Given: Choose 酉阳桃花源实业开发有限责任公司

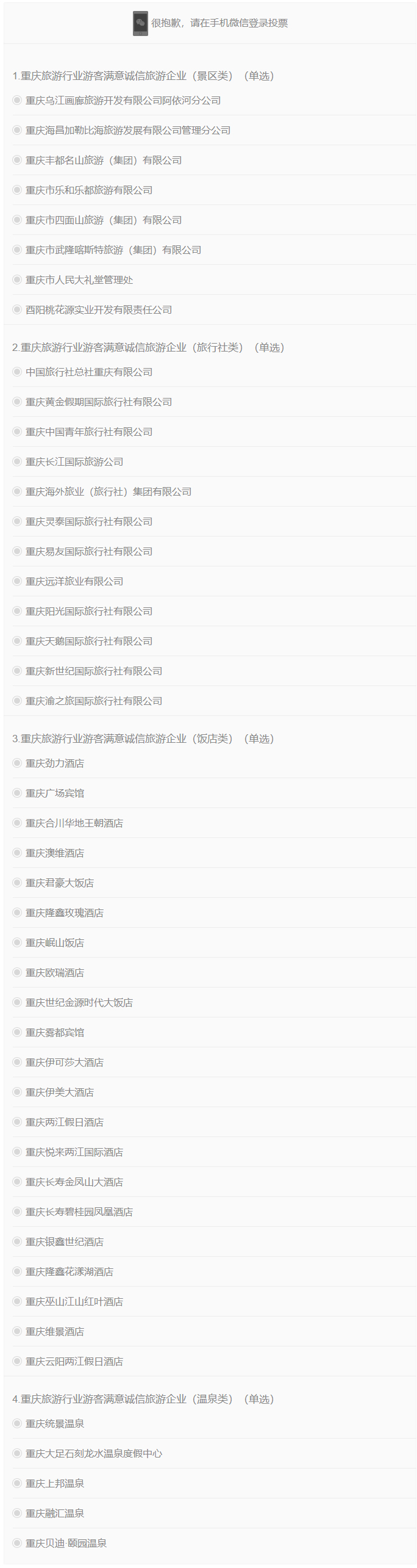Looking at the screenshot, I should [x=17, y=309].
